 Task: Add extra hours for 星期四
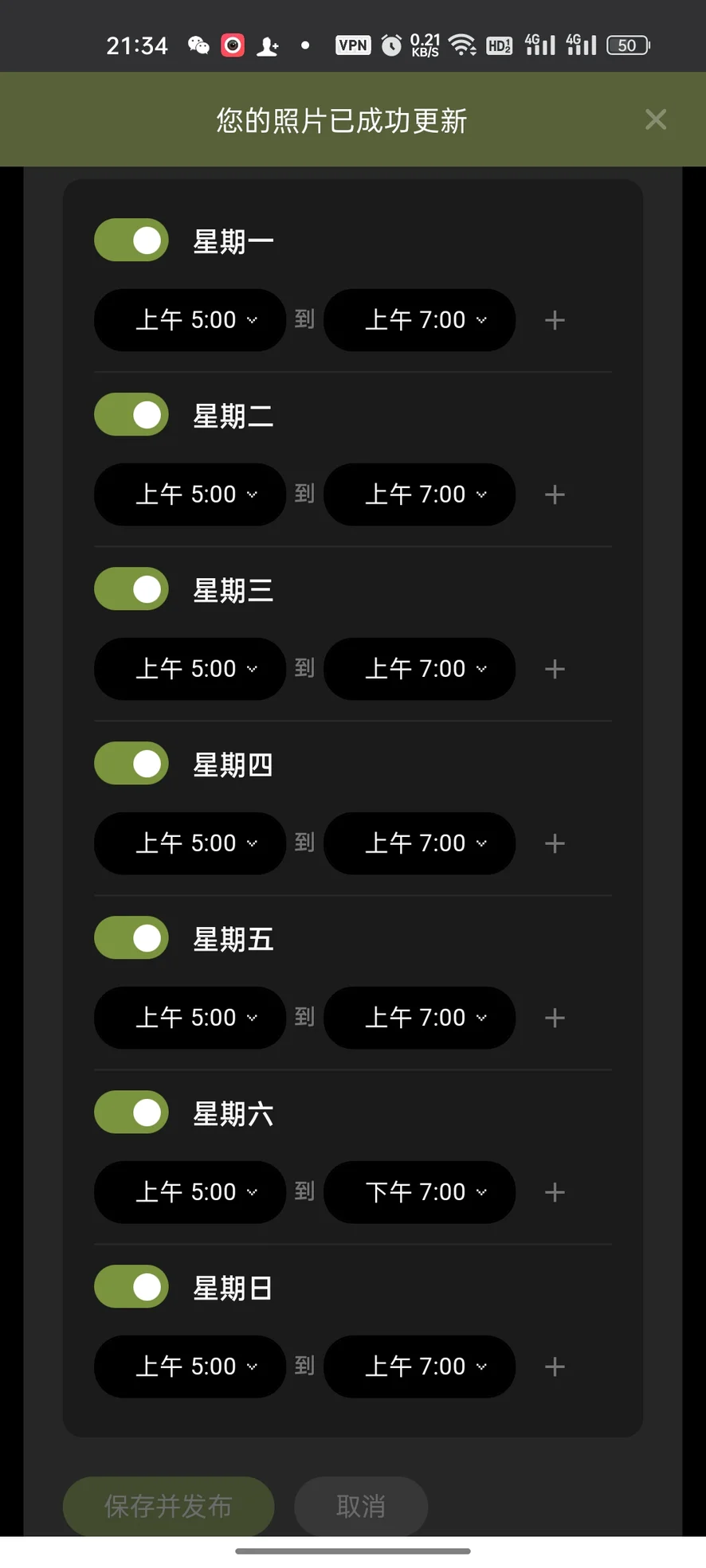(x=555, y=843)
